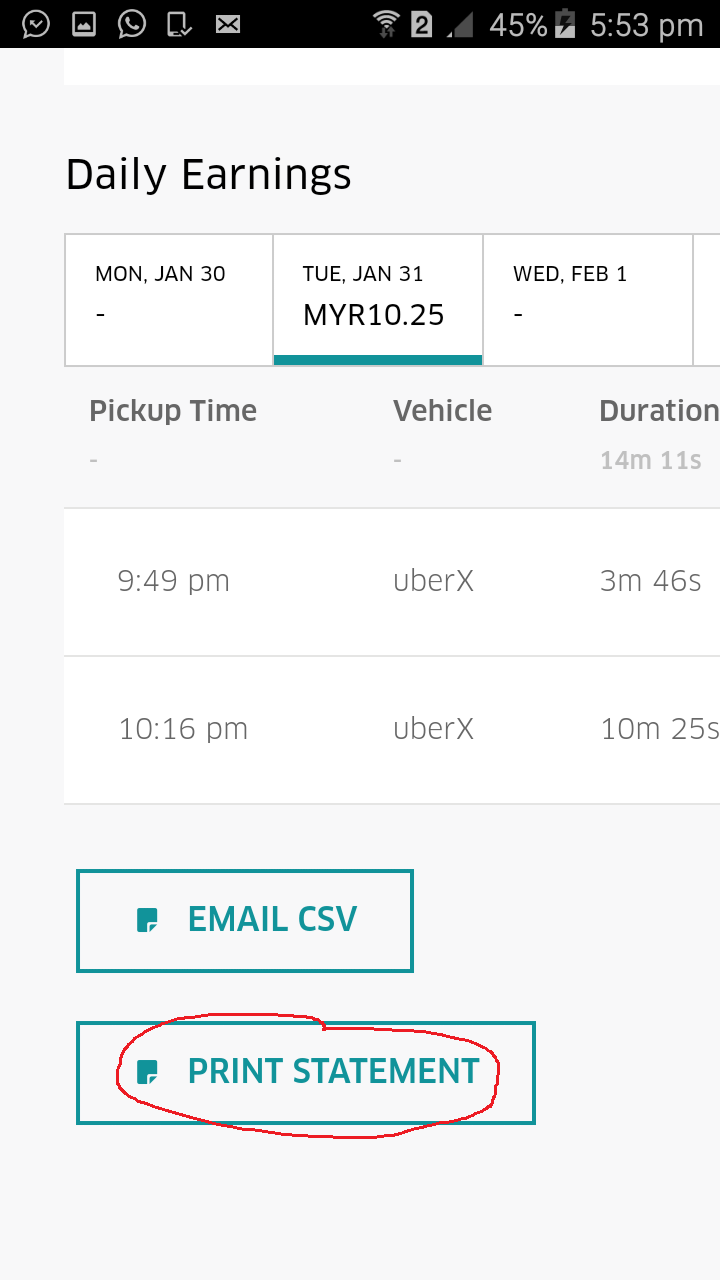Click the EMAIL CSV button
Image resolution: width=720 pixels, height=1280 pixels.
[245, 919]
